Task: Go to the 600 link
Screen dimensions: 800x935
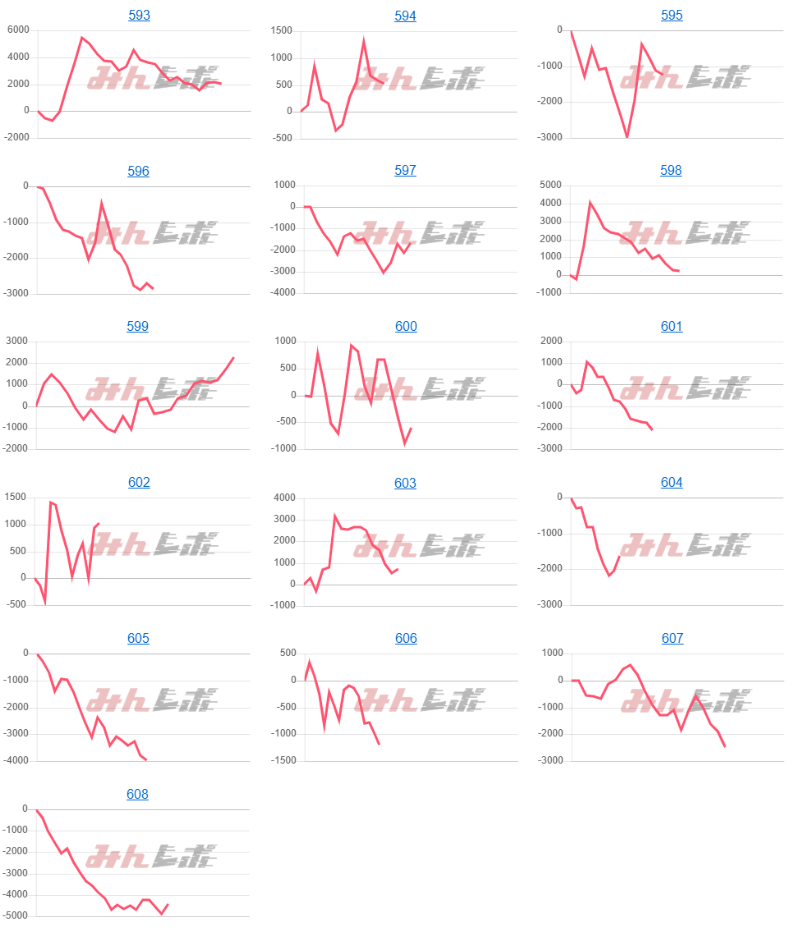Action: tap(405, 327)
